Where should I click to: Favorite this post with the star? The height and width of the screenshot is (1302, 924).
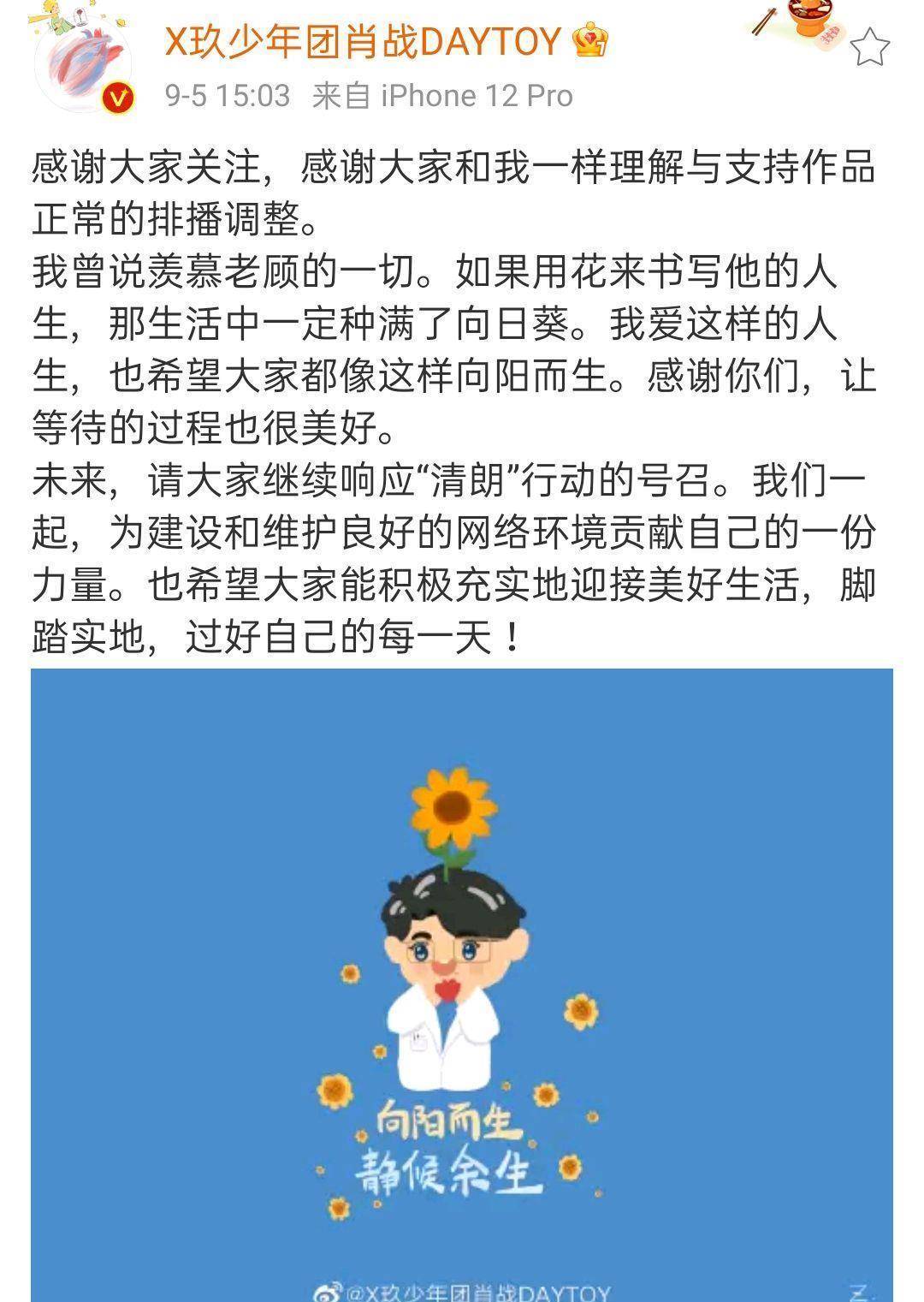pyautogui.click(x=870, y=46)
